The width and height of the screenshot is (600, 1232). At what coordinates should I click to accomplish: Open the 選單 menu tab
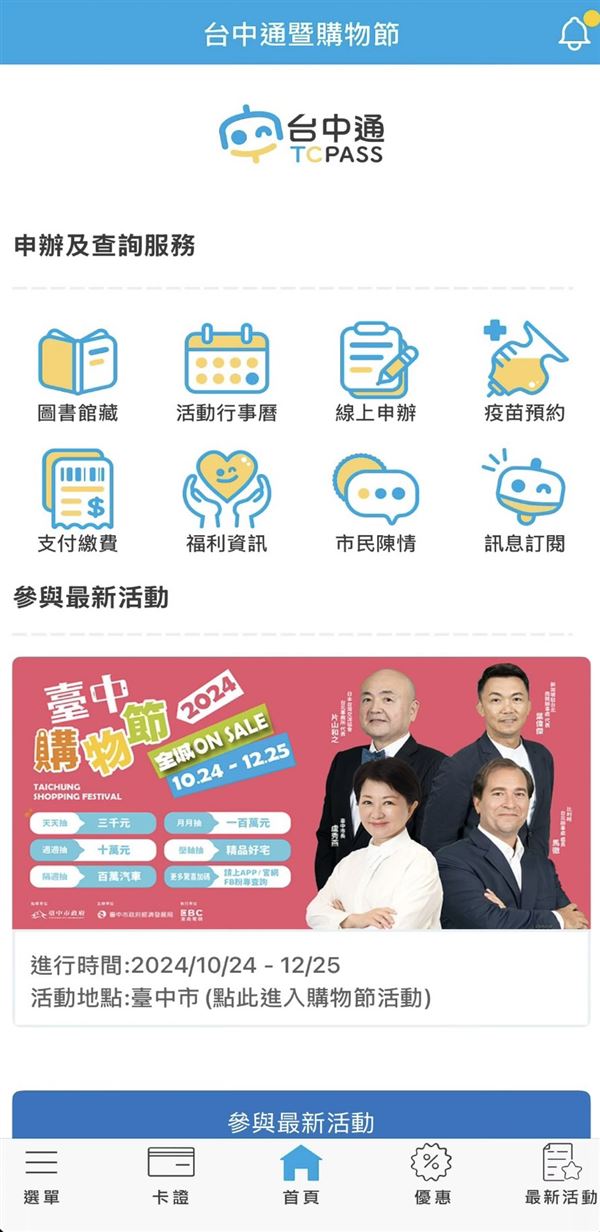(41, 1176)
